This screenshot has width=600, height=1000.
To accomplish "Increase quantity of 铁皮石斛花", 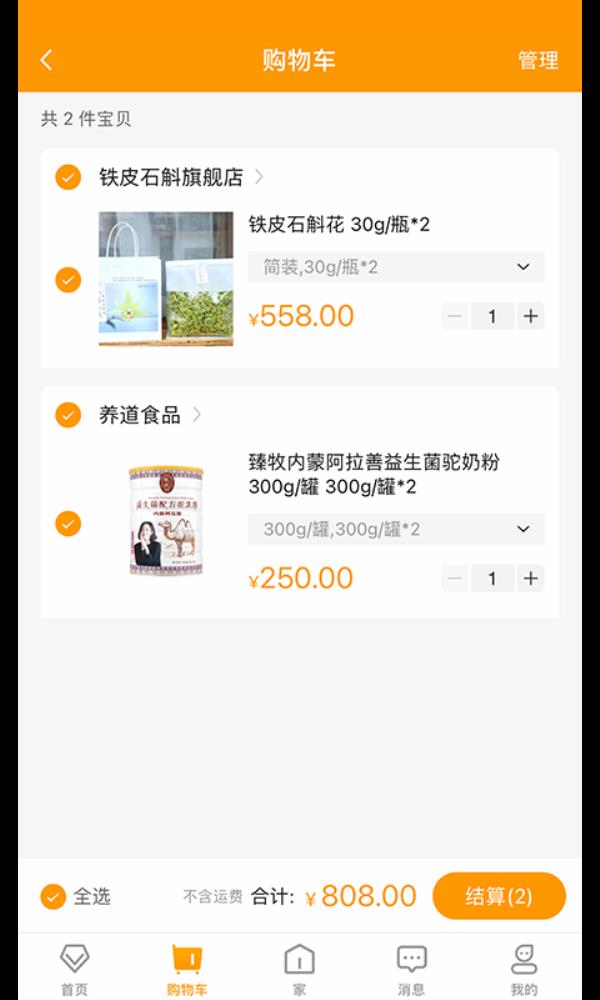I will pyautogui.click(x=530, y=317).
